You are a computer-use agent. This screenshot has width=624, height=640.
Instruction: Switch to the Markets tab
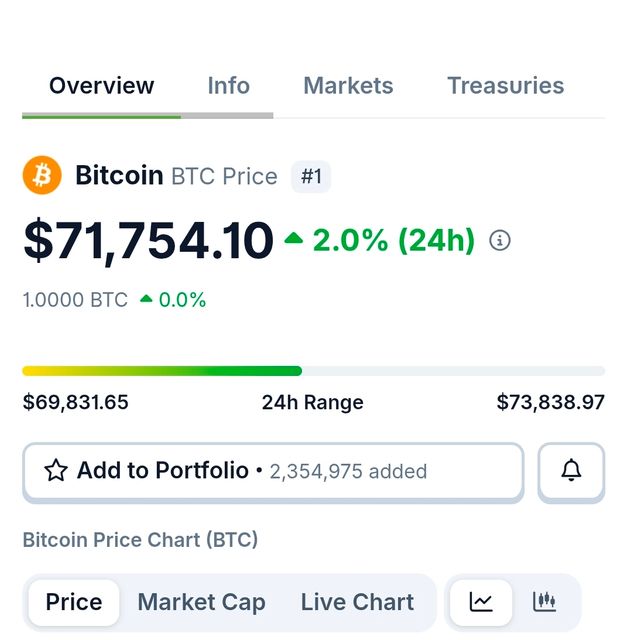tap(348, 86)
